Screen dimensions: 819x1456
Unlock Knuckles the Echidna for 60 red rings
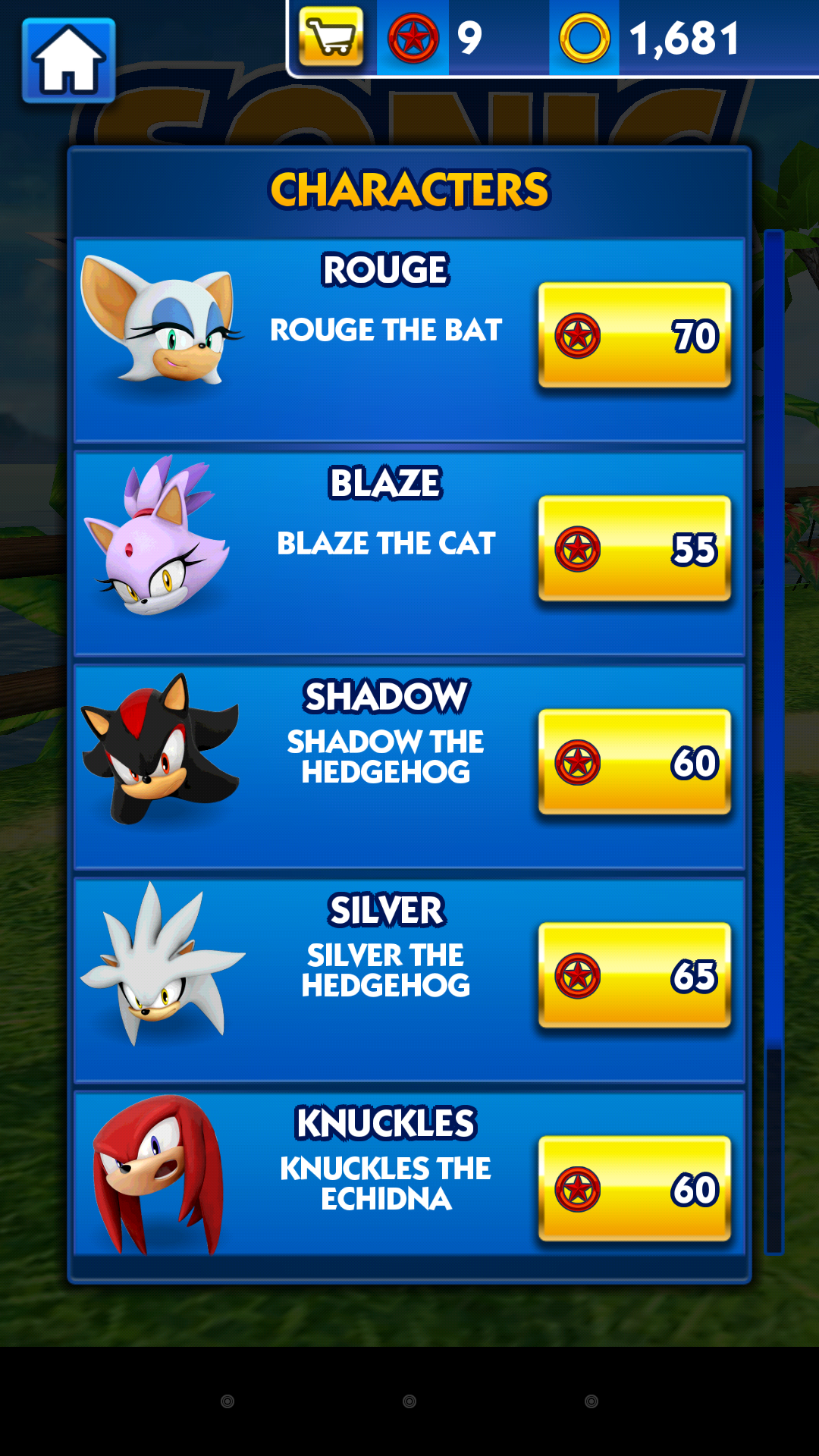pos(635,1188)
